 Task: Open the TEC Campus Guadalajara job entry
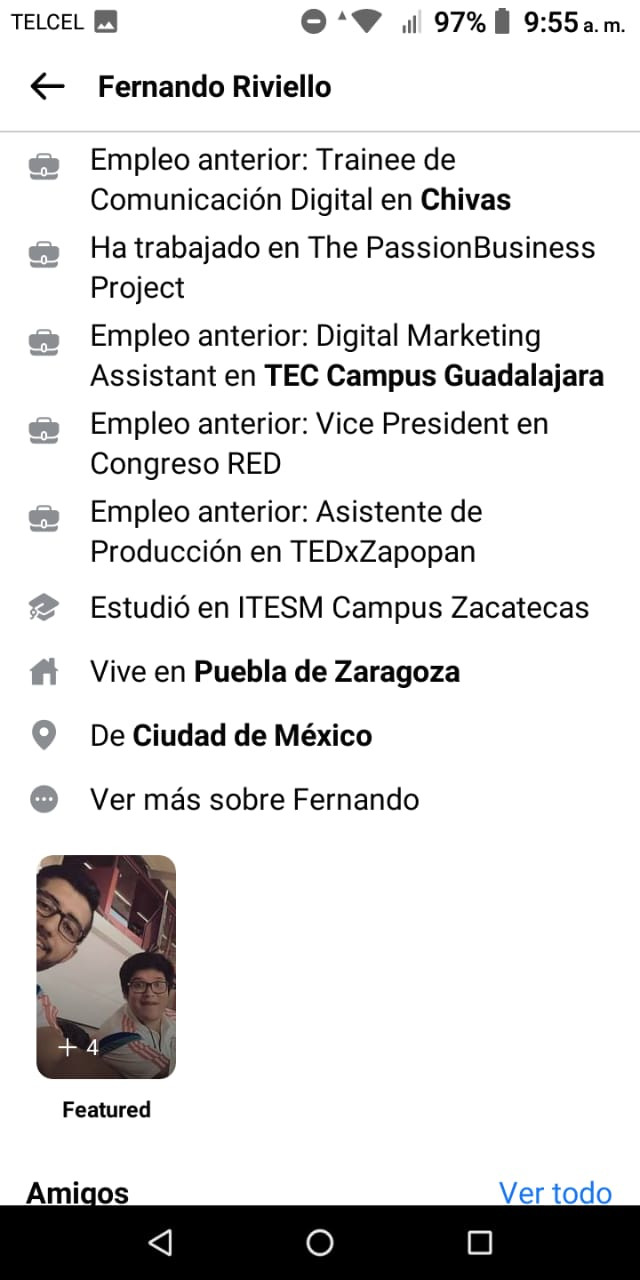320,356
